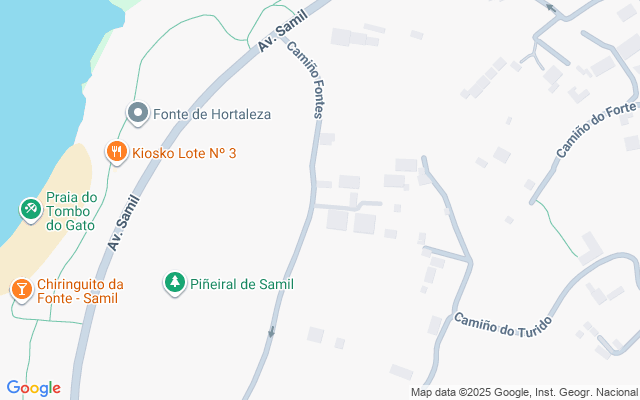Screen dimensions: 640x400
Task: Select the Kiosko Lote Nº 3 restaurant pin
Action: 117,153
